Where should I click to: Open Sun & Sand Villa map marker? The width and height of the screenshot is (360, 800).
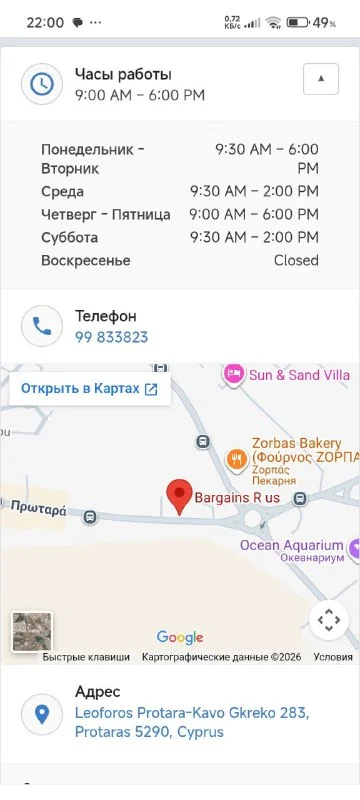[233, 375]
